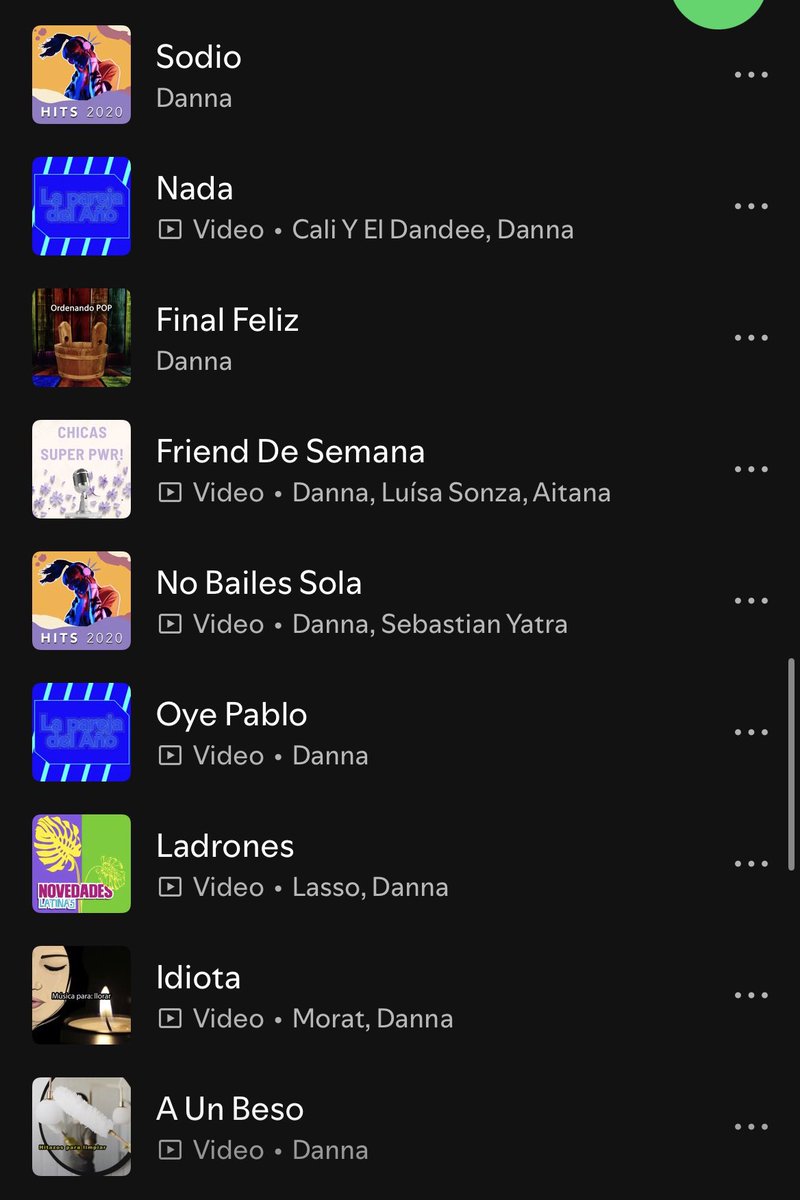The width and height of the screenshot is (800, 1200).
Task: Open options menu for Friend De Semana
Action: point(750,469)
